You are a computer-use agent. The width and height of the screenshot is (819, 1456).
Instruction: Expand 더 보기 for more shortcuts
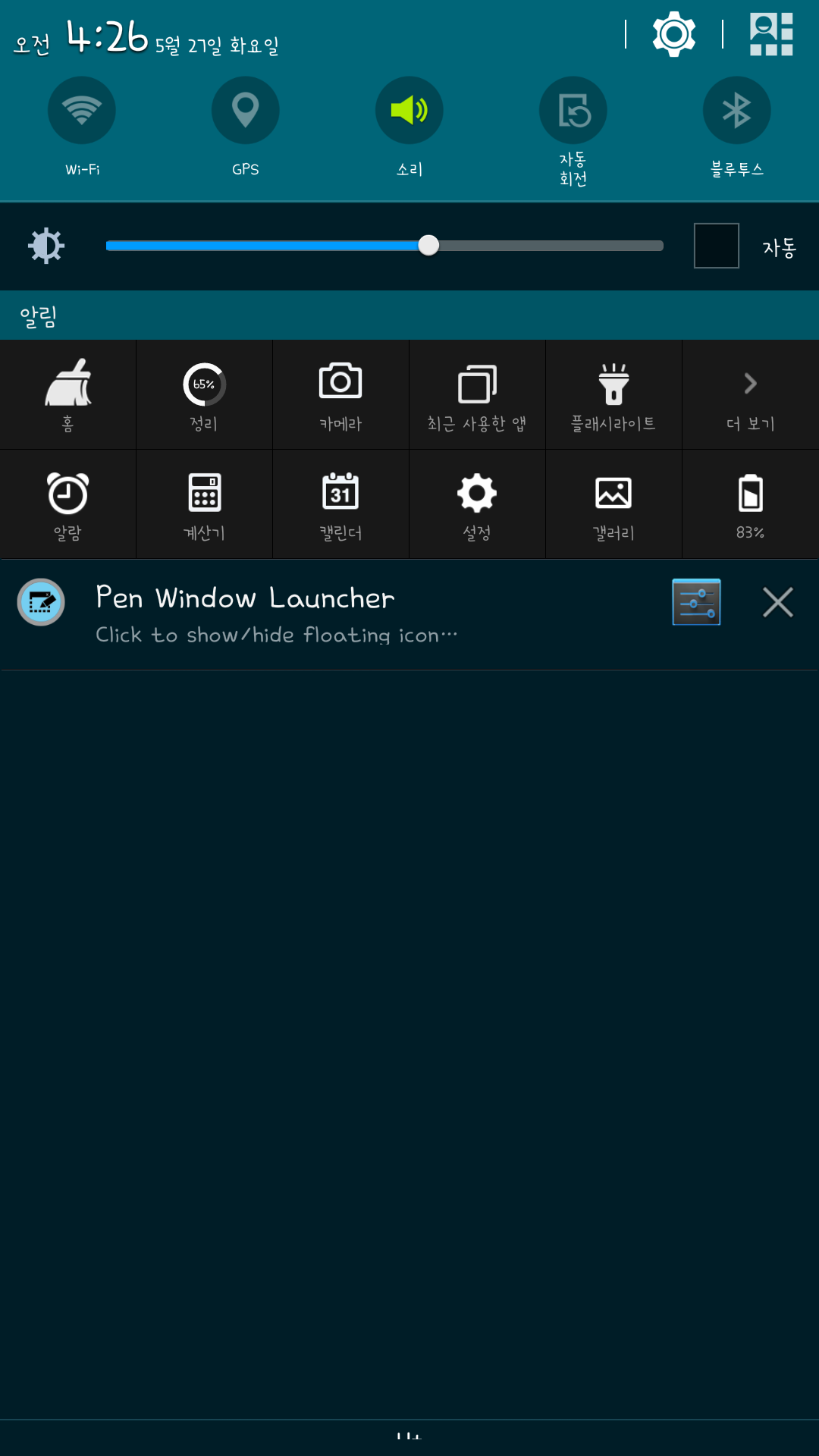[x=750, y=394]
